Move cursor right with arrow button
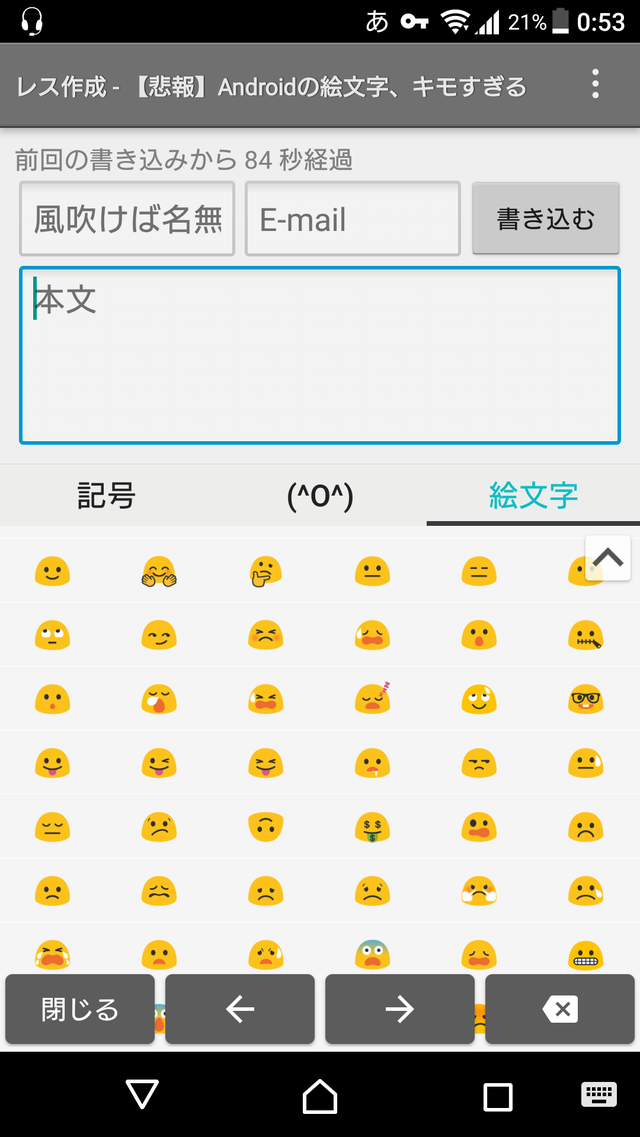640x1137 pixels. point(399,1009)
